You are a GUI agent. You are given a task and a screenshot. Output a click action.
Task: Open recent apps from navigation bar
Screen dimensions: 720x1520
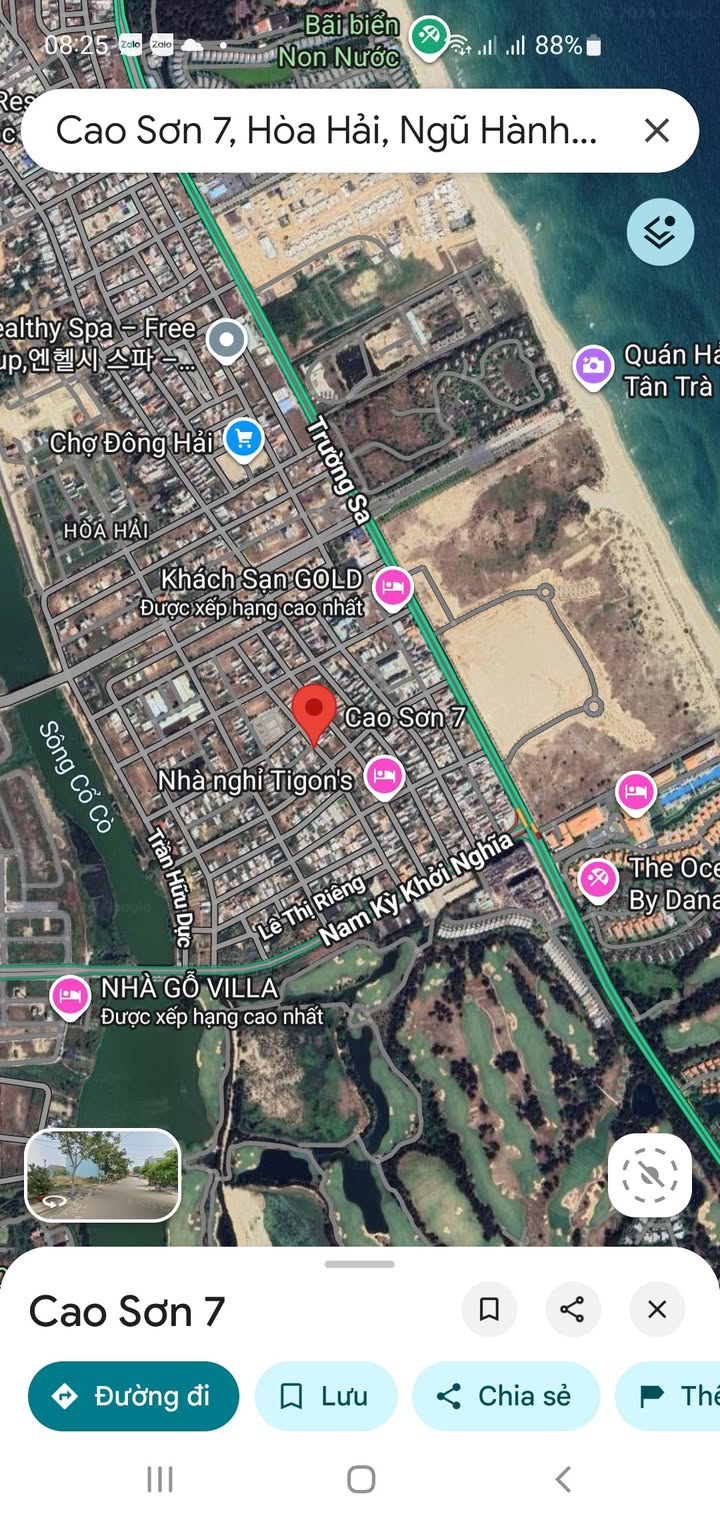point(160,1479)
